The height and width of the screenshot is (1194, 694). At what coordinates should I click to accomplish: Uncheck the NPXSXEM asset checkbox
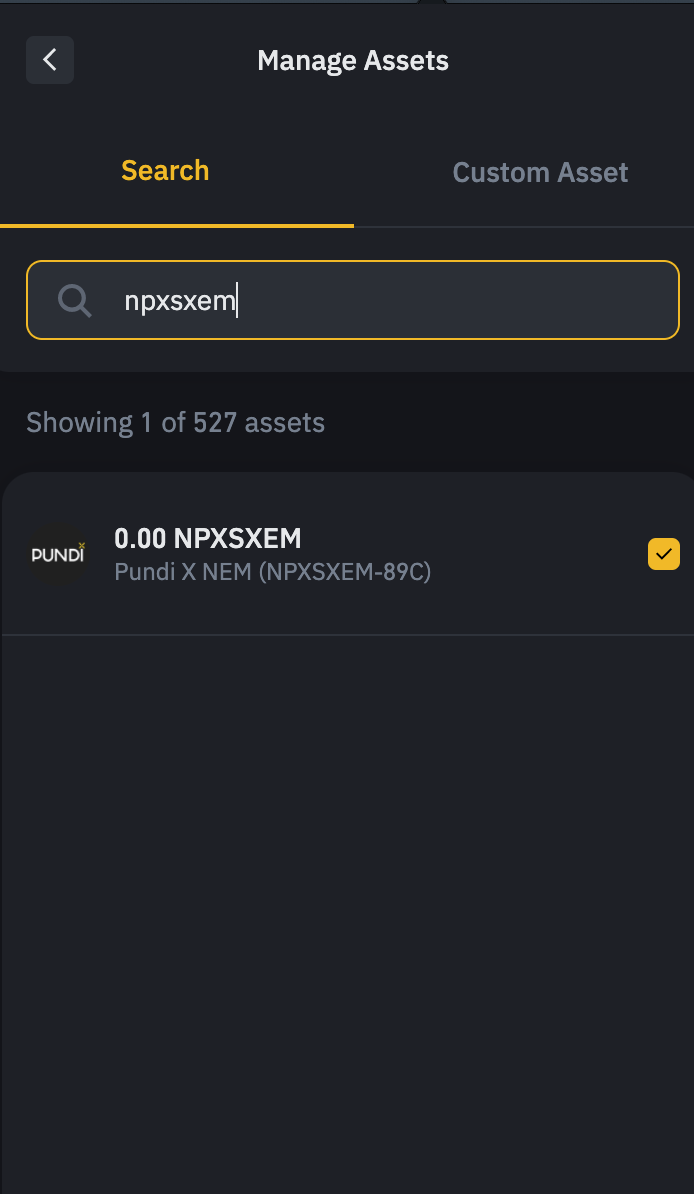coord(664,554)
